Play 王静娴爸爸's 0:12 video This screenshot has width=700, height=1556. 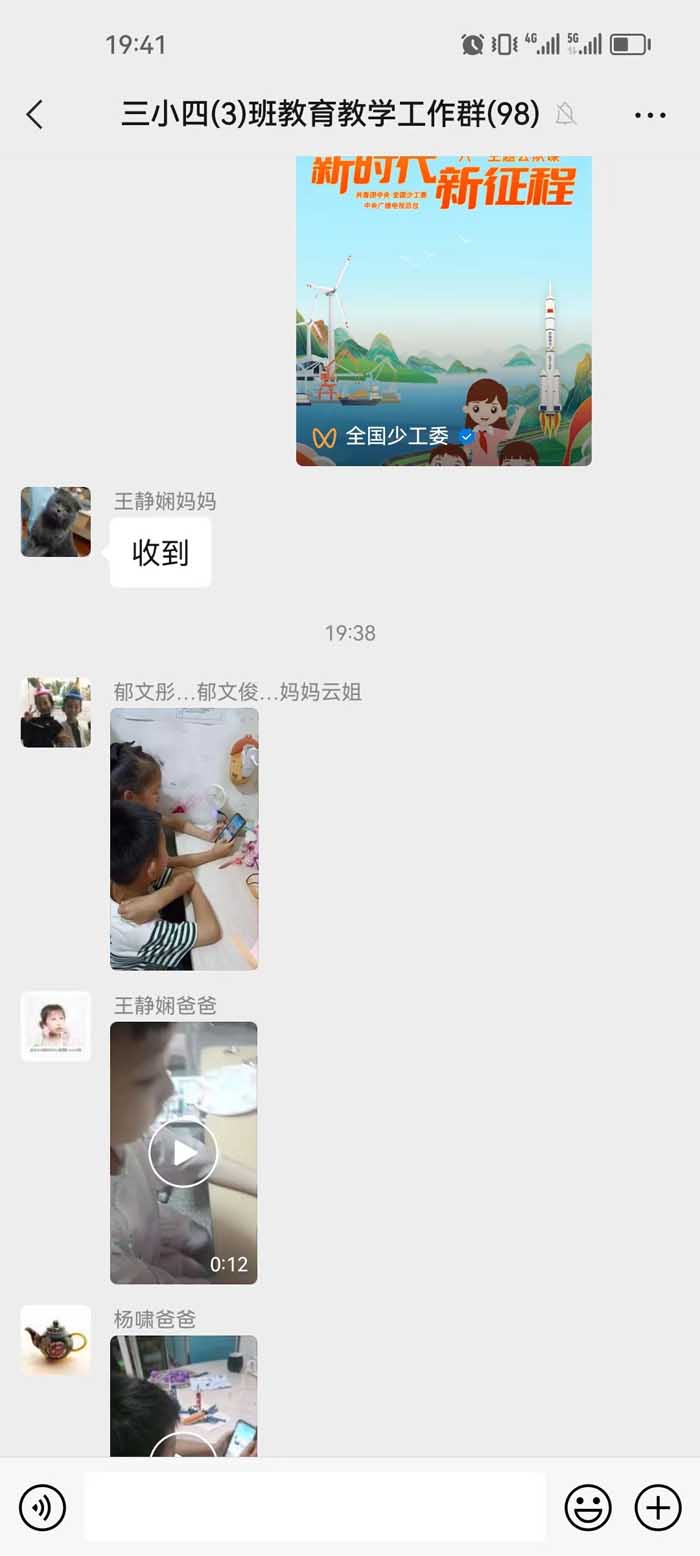(x=183, y=1152)
